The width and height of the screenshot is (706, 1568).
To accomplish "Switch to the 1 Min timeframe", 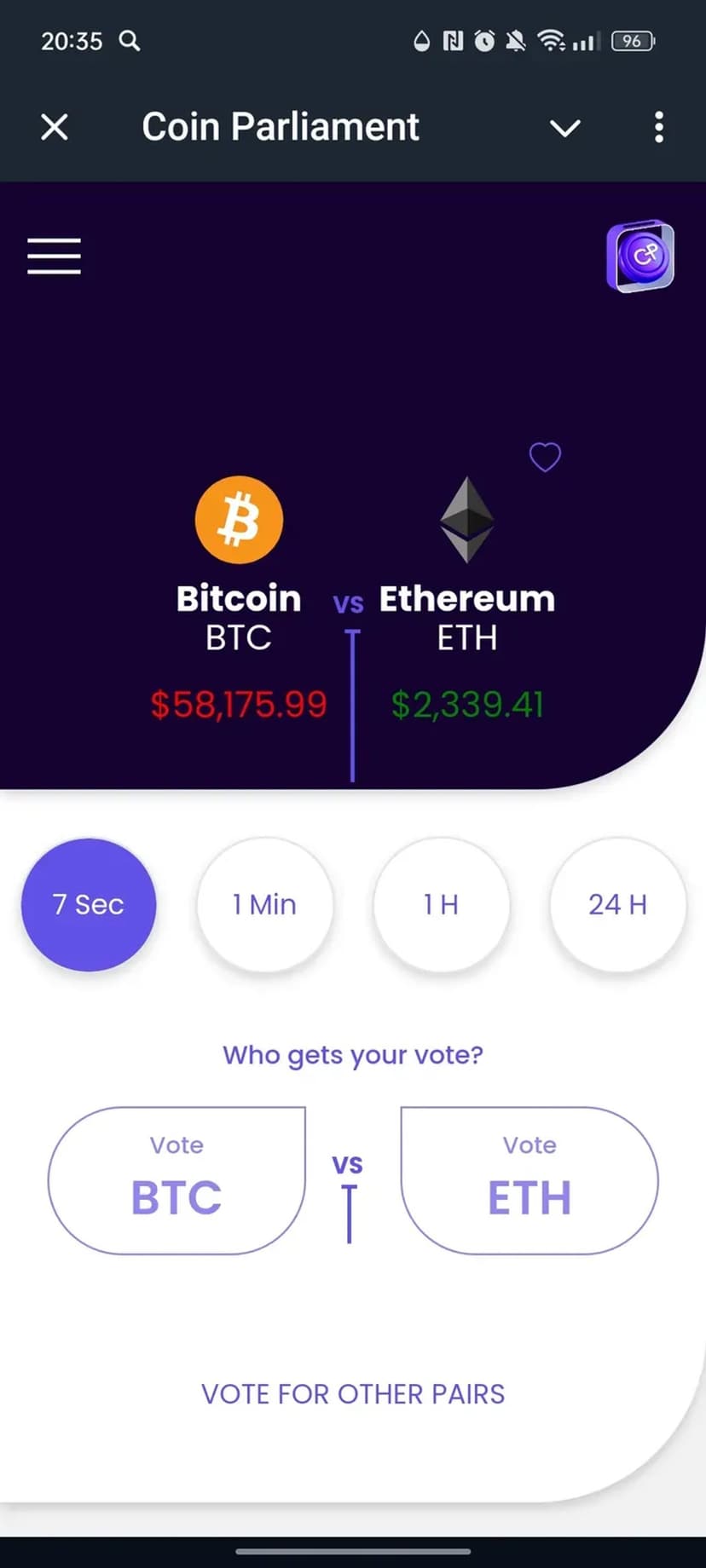I will tap(265, 904).
